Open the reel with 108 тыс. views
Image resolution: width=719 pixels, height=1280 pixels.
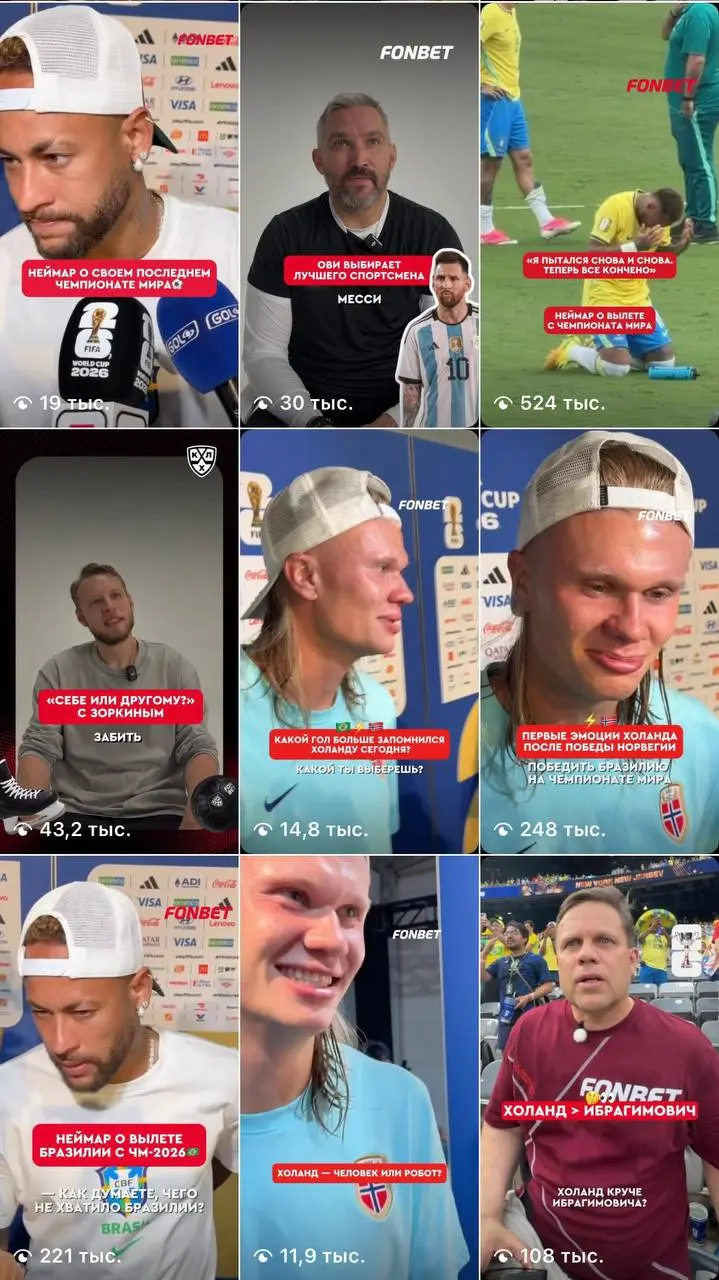(x=600, y=1068)
